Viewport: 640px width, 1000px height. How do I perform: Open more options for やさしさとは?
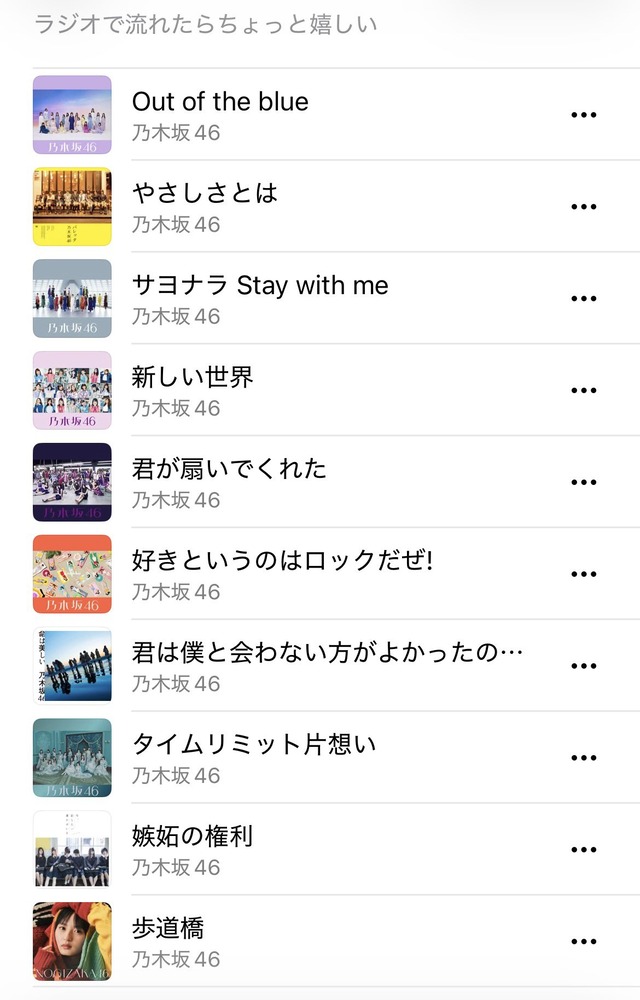(583, 207)
